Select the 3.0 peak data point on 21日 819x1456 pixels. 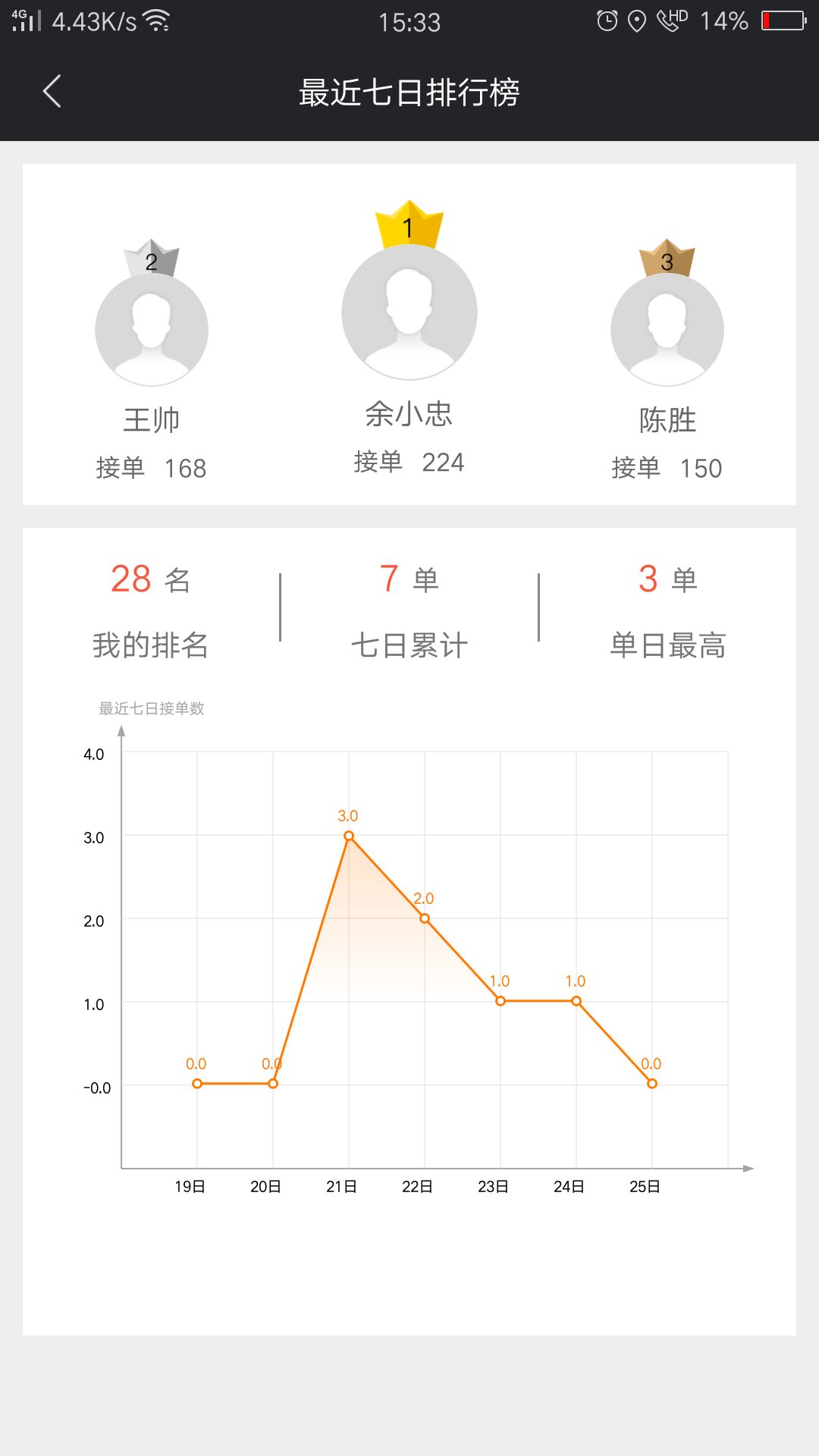(348, 836)
